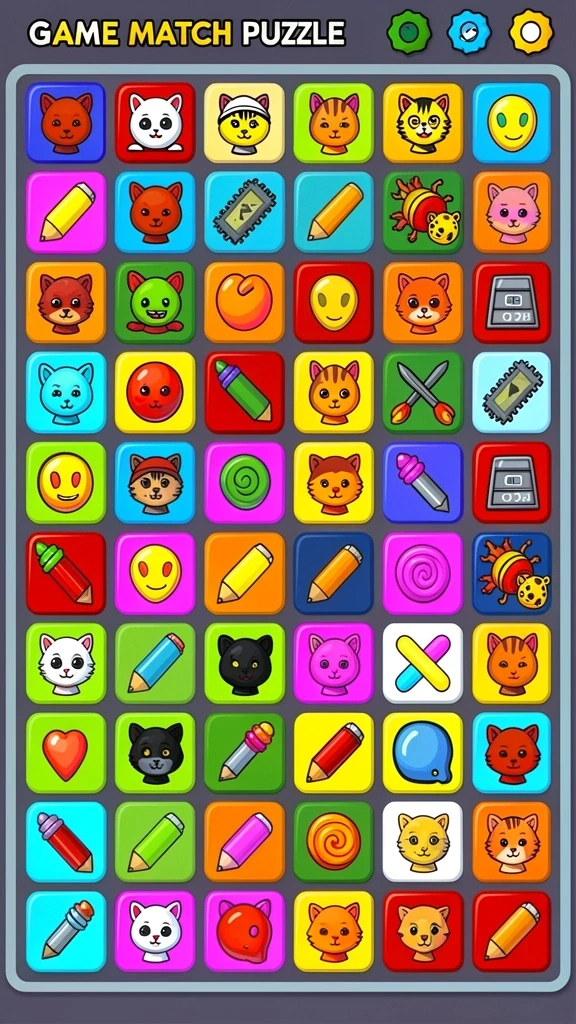Image resolution: width=576 pixels, height=1024 pixels.
Task: Tap the pink cat on magenta tile
Action: pos(334,663)
